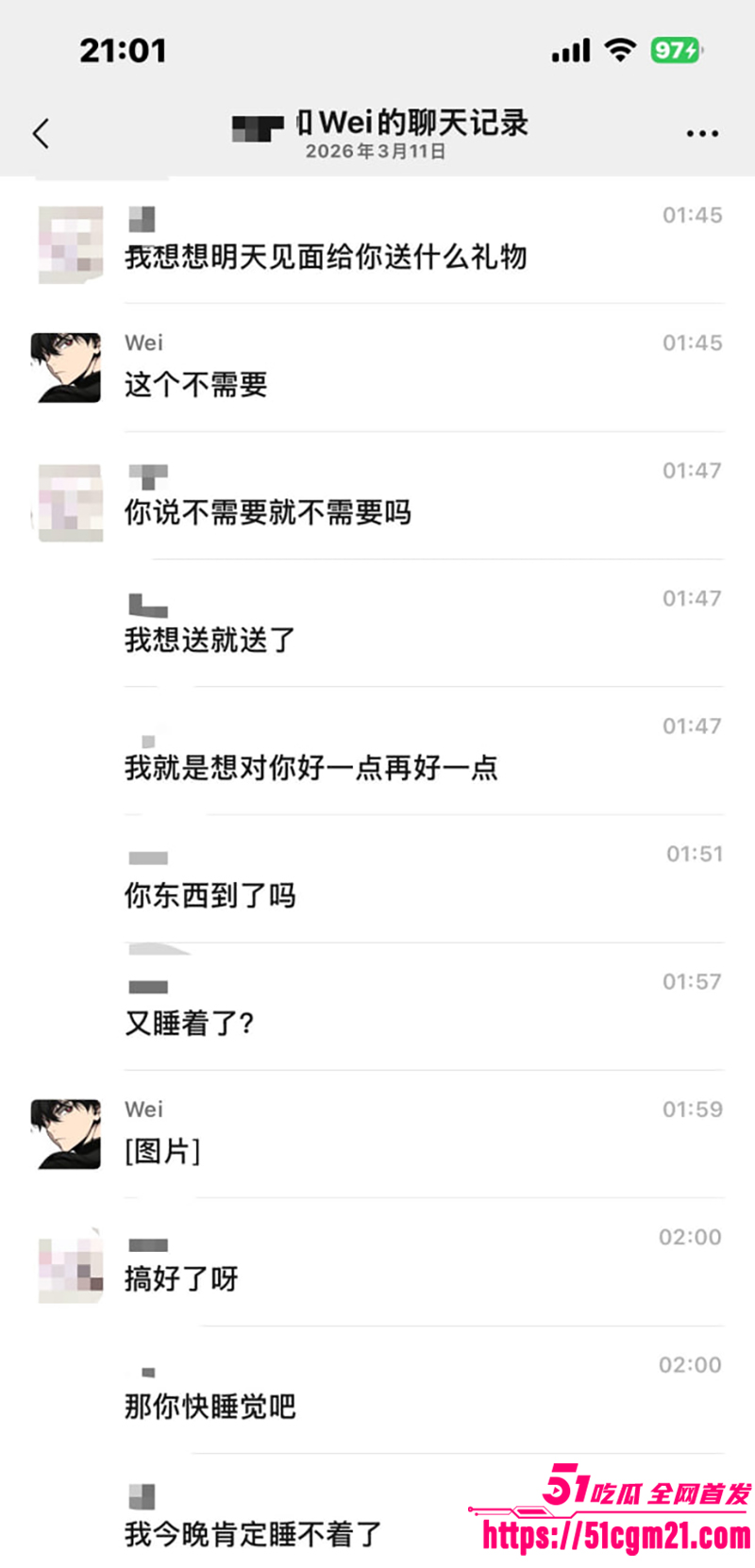
Task: Open Wei's [图片] message sent at 01:59
Action: tap(162, 1151)
